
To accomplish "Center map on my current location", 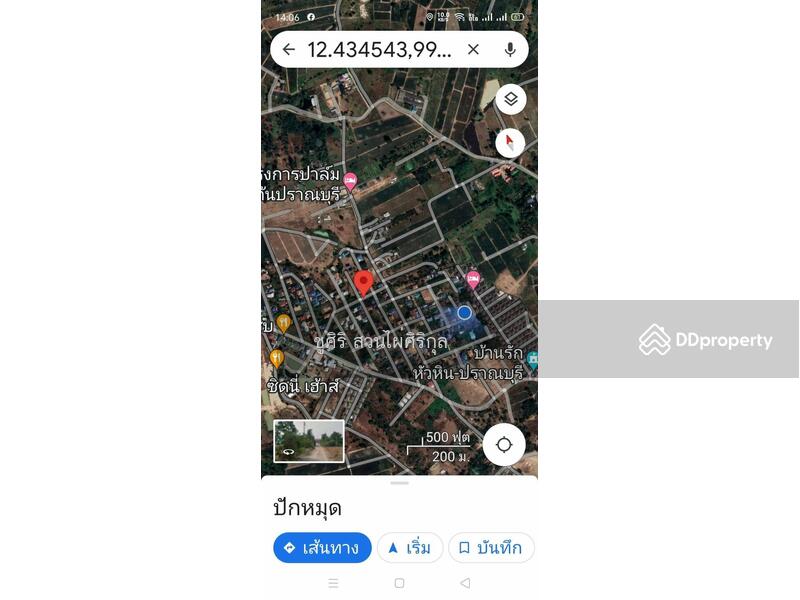I will pos(504,445).
